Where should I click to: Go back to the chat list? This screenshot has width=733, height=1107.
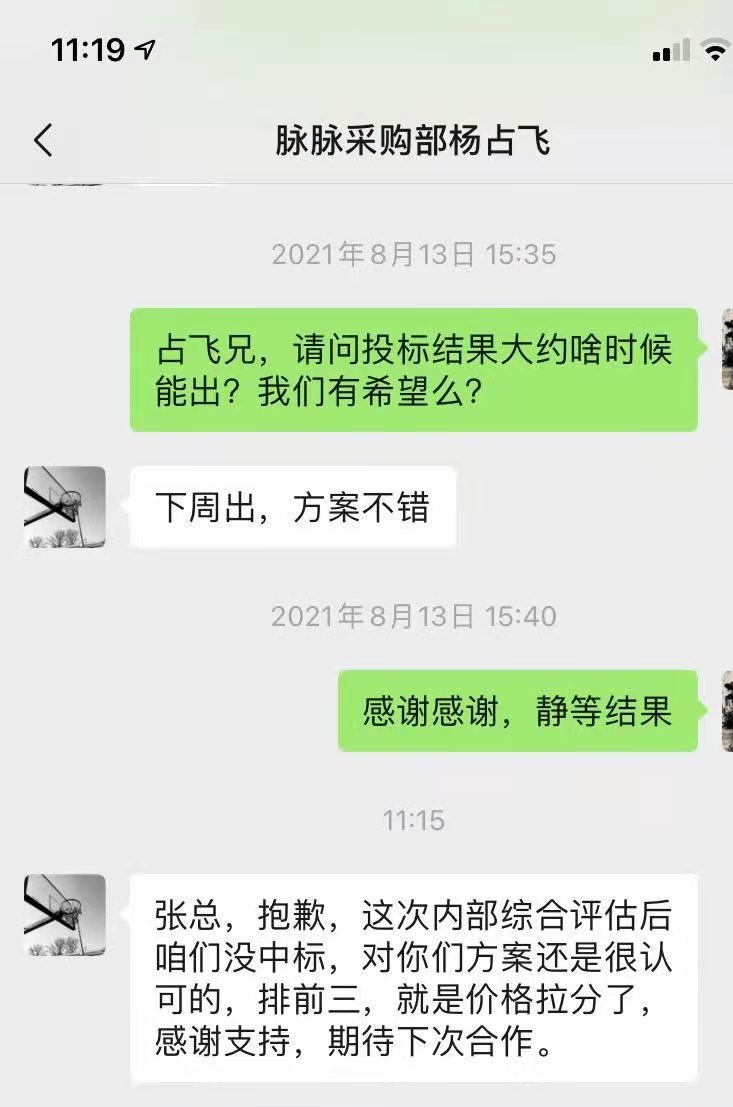click(x=43, y=140)
